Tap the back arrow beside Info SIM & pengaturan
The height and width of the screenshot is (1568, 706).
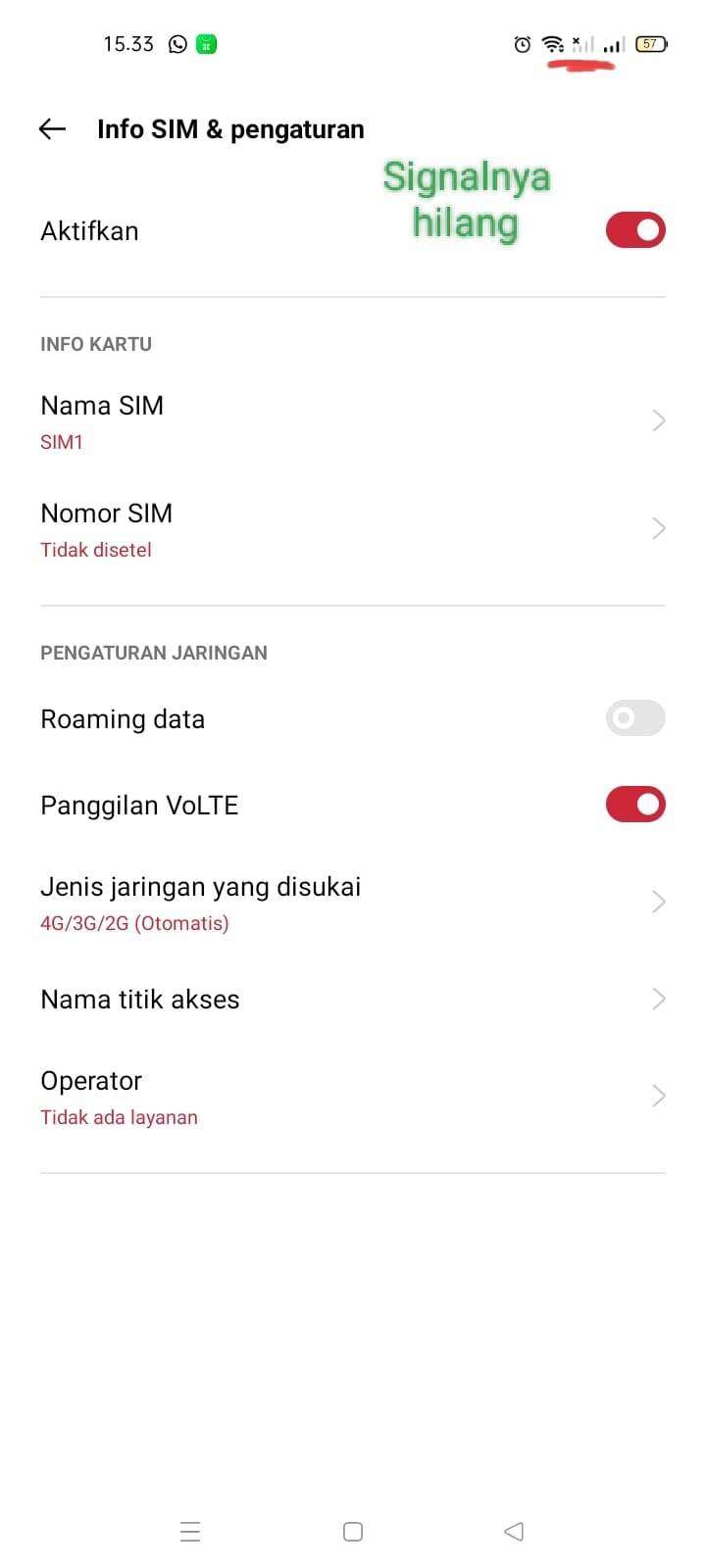click(x=51, y=128)
